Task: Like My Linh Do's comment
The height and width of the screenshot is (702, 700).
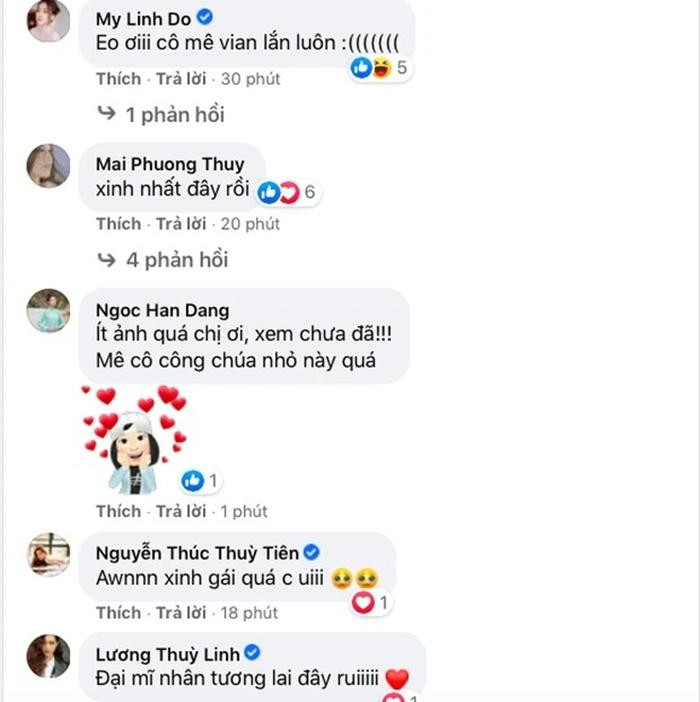Action: 118,78
